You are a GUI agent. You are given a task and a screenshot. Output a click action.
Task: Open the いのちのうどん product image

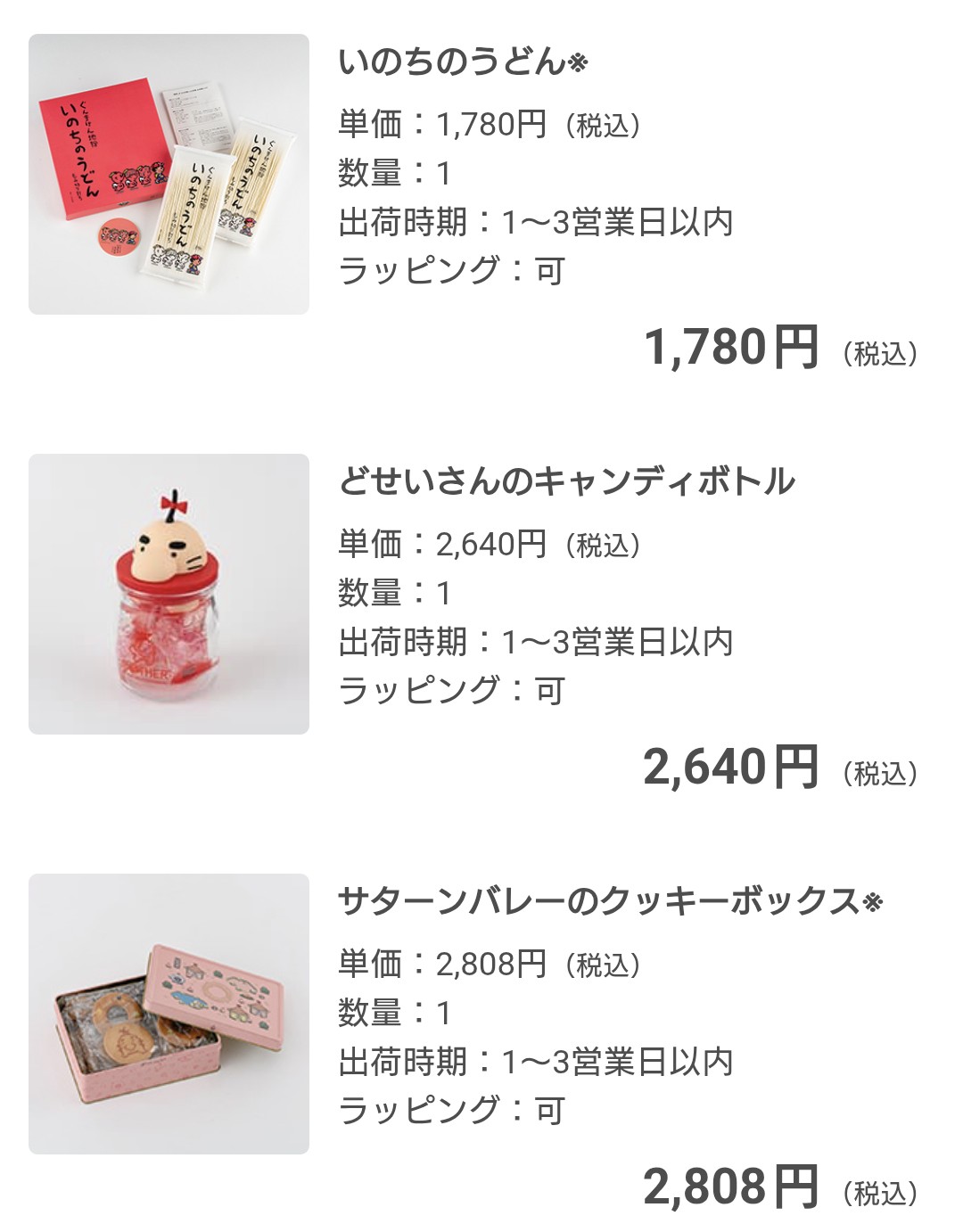(169, 174)
